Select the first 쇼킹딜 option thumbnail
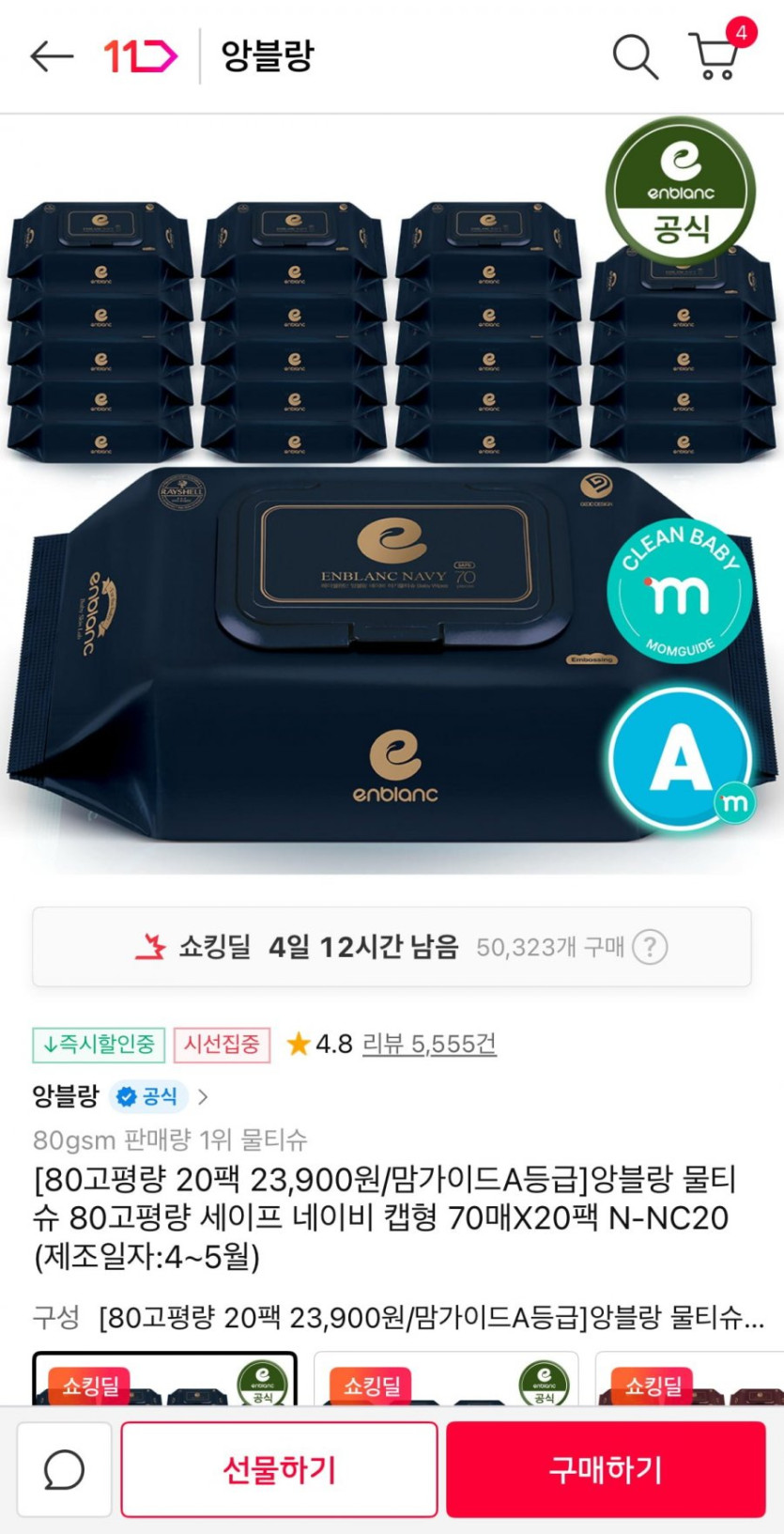Screen dimensions: 784x1534 [x=164, y=1379]
